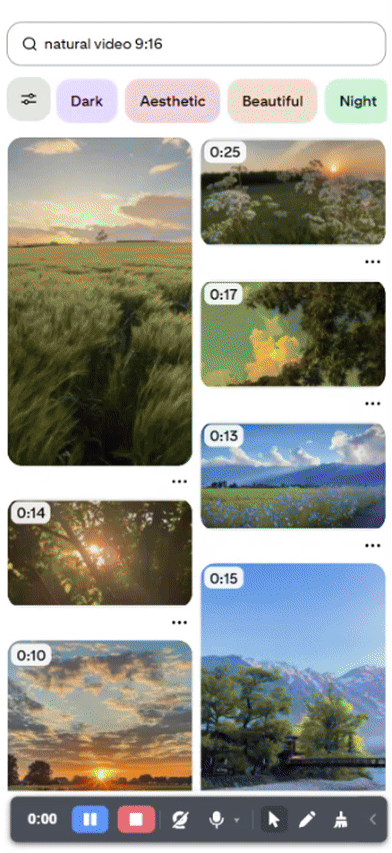Viewport: 392px width, 853px height.
Task: Open the 0:14 sun through trees video
Action: pyautogui.click(x=99, y=553)
